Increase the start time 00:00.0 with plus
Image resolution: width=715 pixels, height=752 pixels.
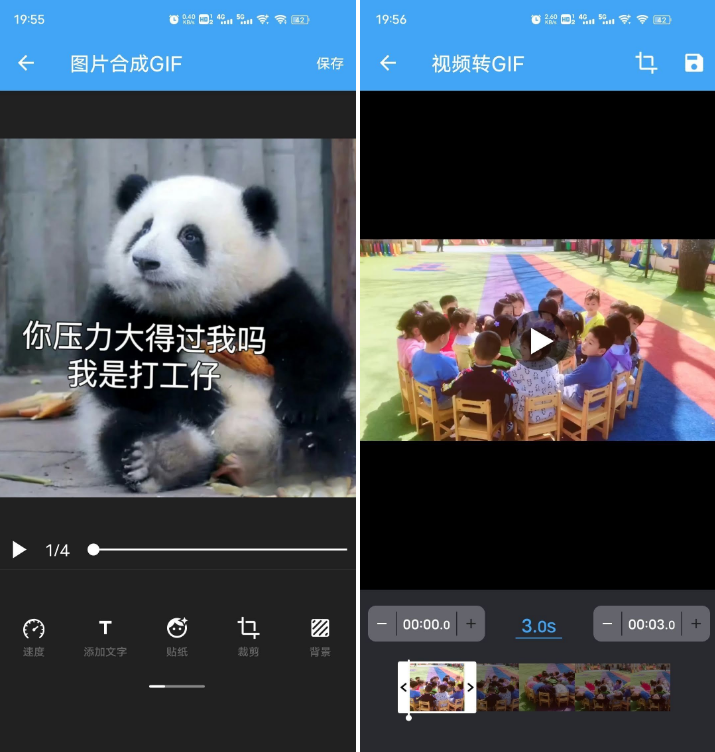pyautogui.click(x=471, y=624)
